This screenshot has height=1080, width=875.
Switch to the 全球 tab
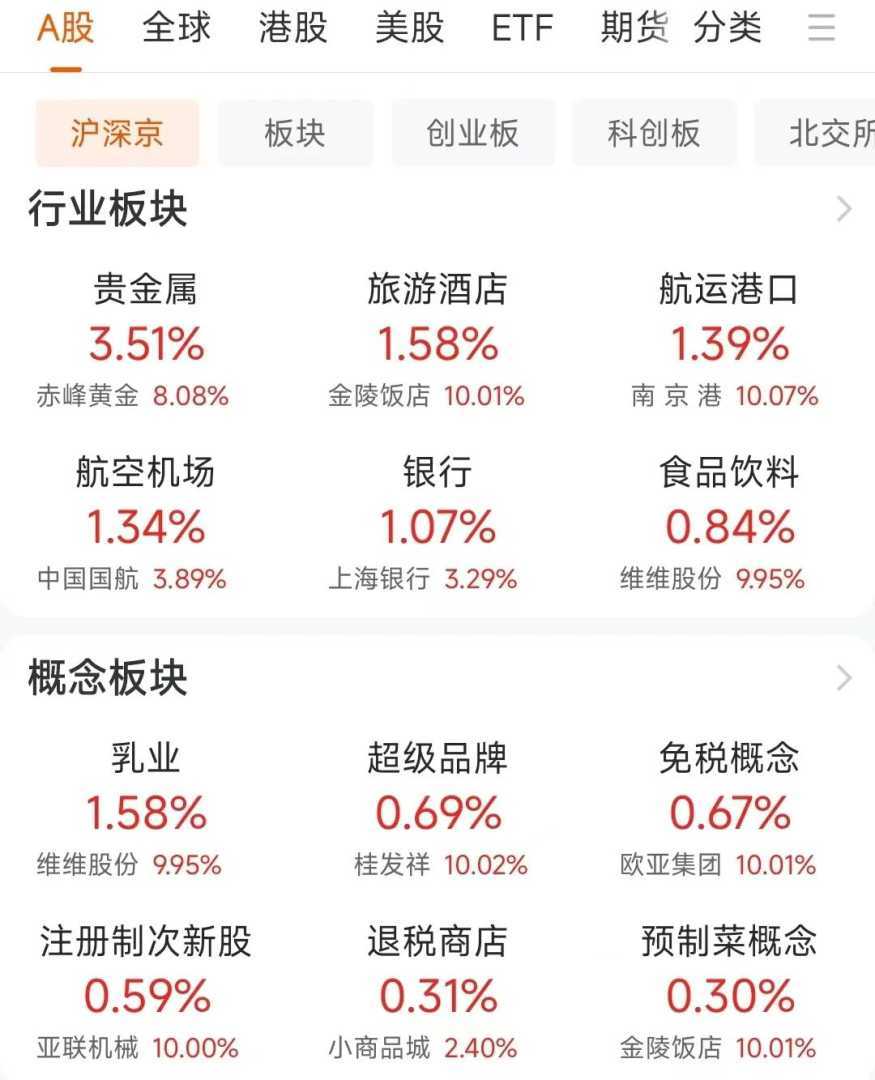coord(177,28)
